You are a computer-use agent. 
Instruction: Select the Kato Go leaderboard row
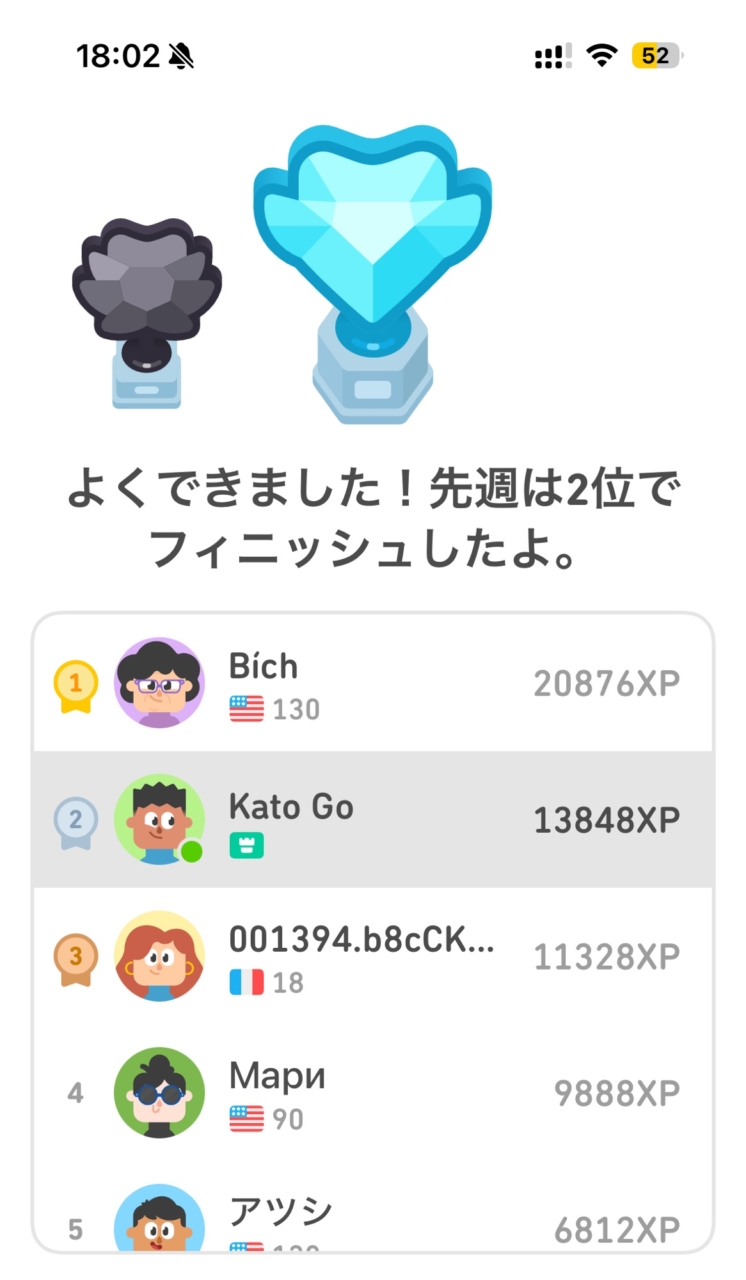pos(372,820)
